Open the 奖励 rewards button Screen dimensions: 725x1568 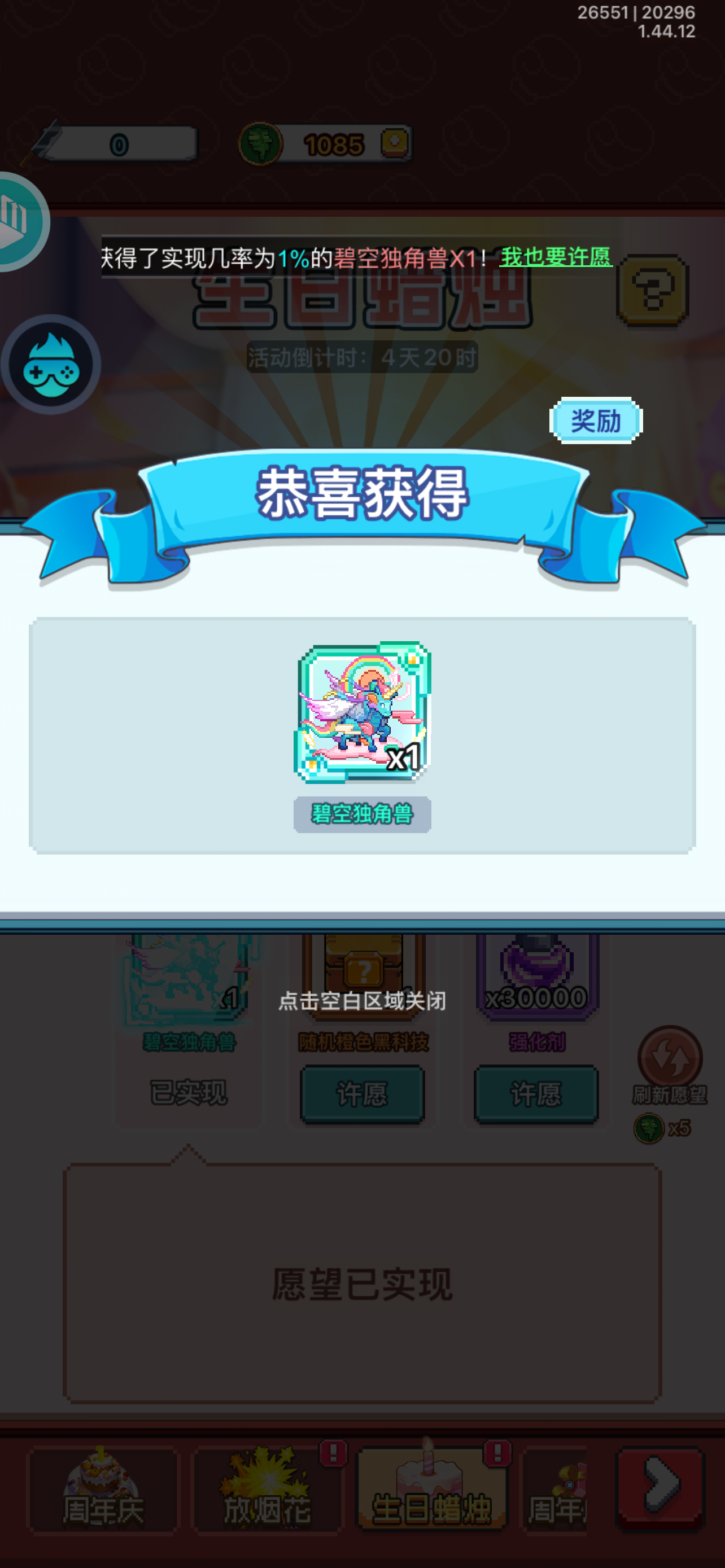point(596,420)
